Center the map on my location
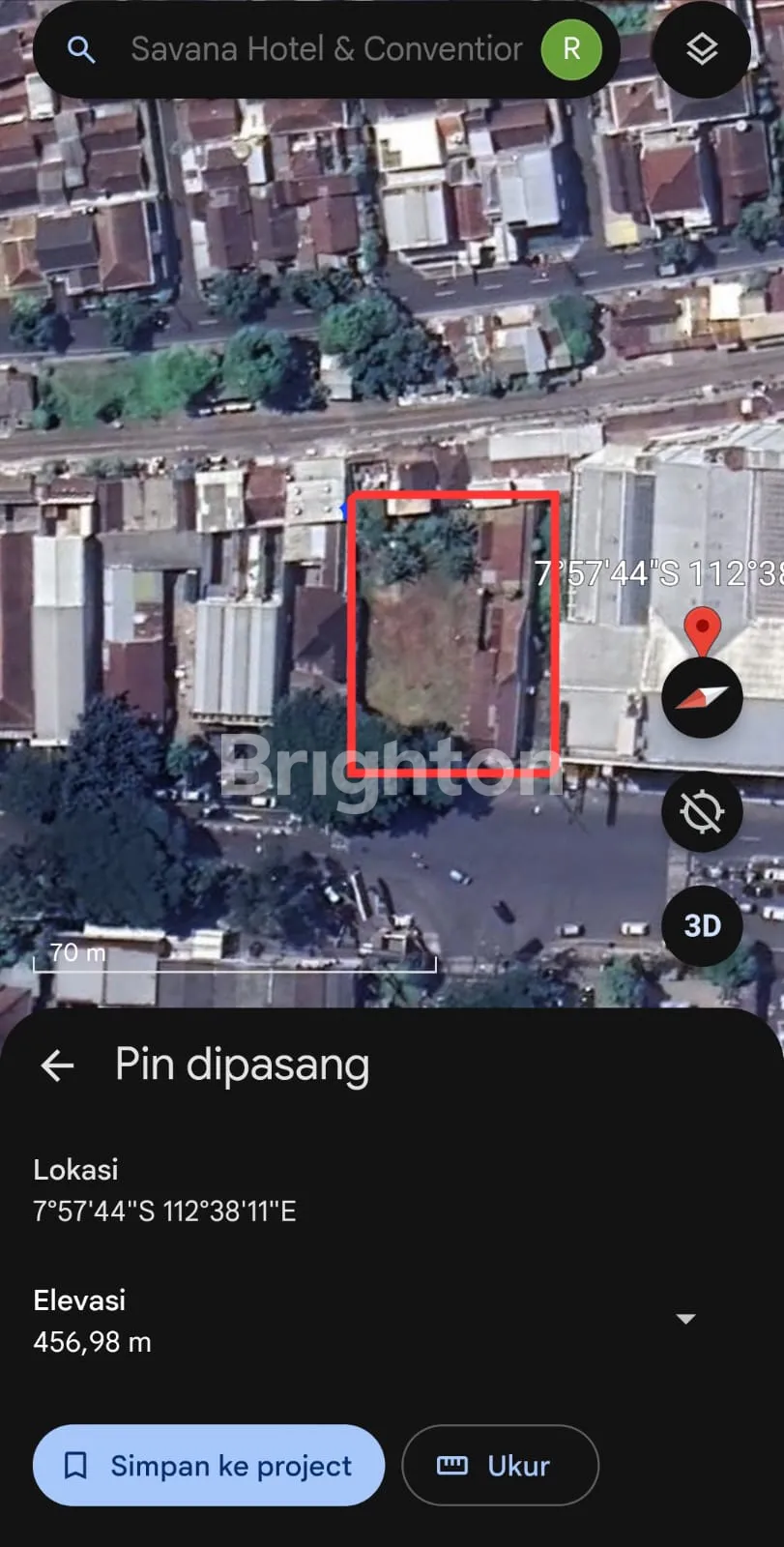The height and width of the screenshot is (1547, 784). pyautogui.click(x=702, y=811)
